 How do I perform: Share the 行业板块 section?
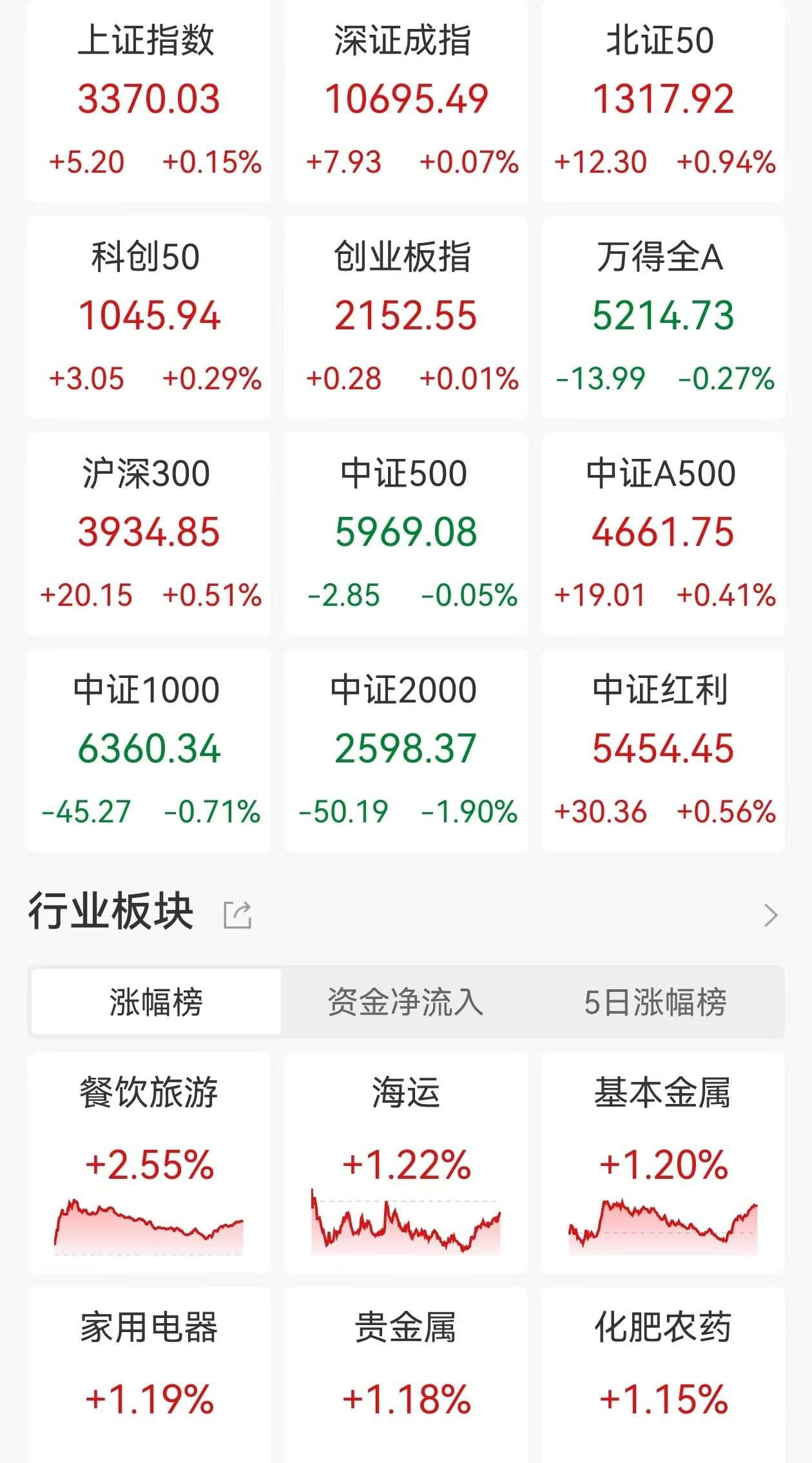(237, 915)
